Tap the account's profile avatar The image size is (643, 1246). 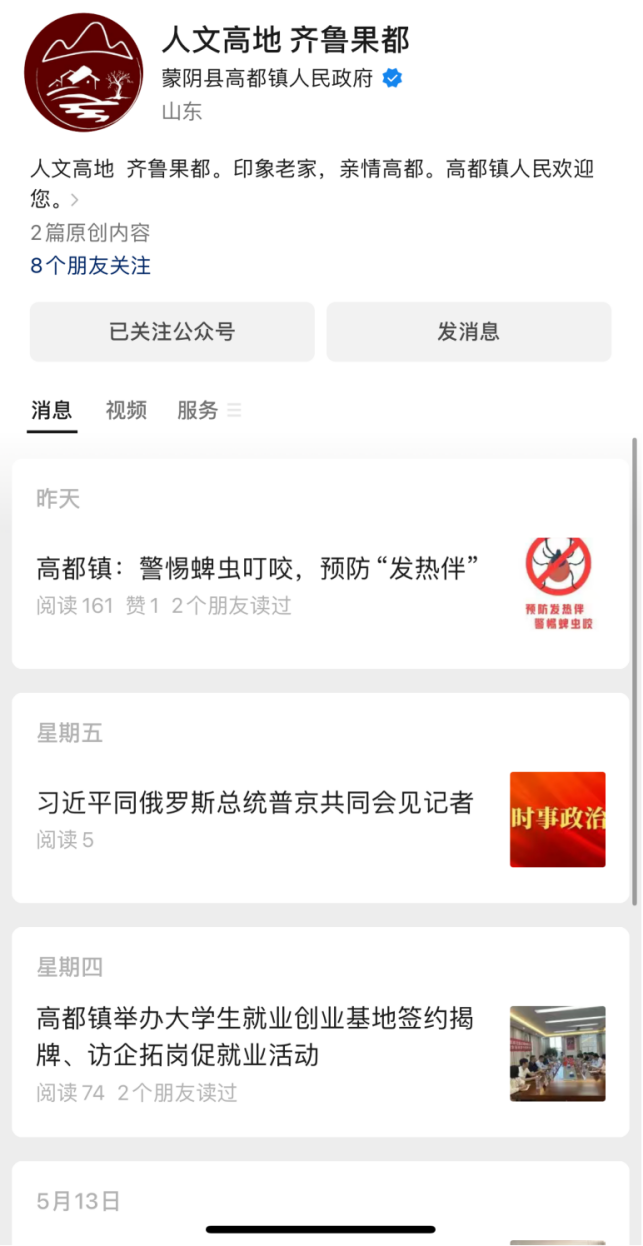84,72
